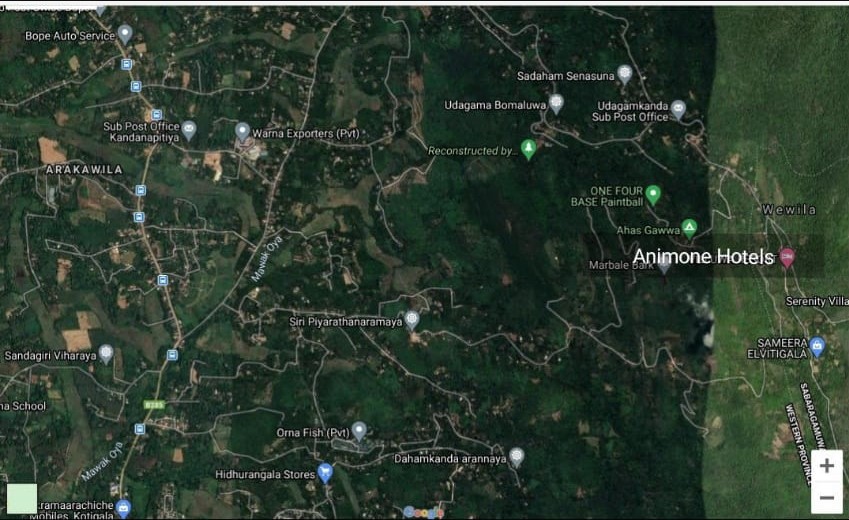Open the Hidhurangala Stores shopping pin
849x520 pixels.
tap(325, 473)
